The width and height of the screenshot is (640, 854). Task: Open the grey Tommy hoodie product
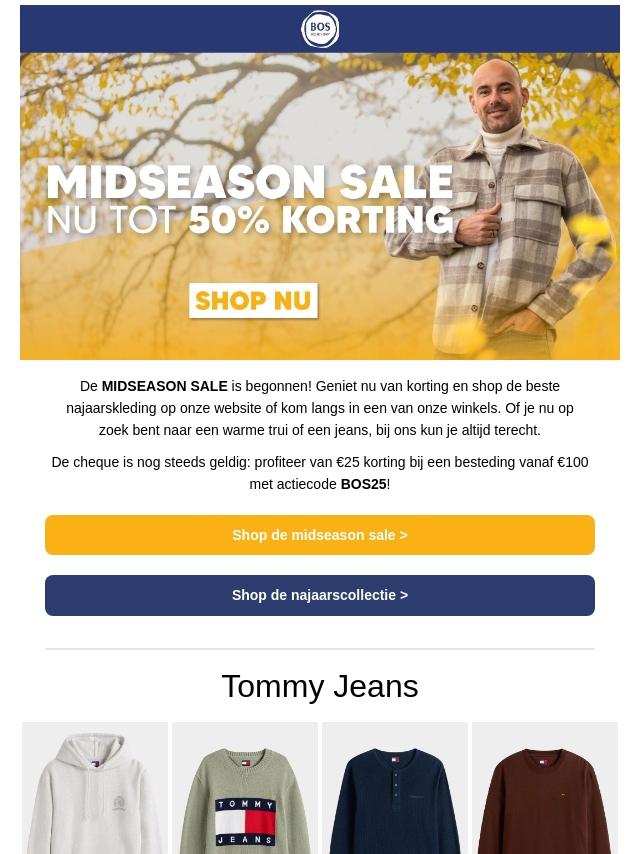[95, 790]
